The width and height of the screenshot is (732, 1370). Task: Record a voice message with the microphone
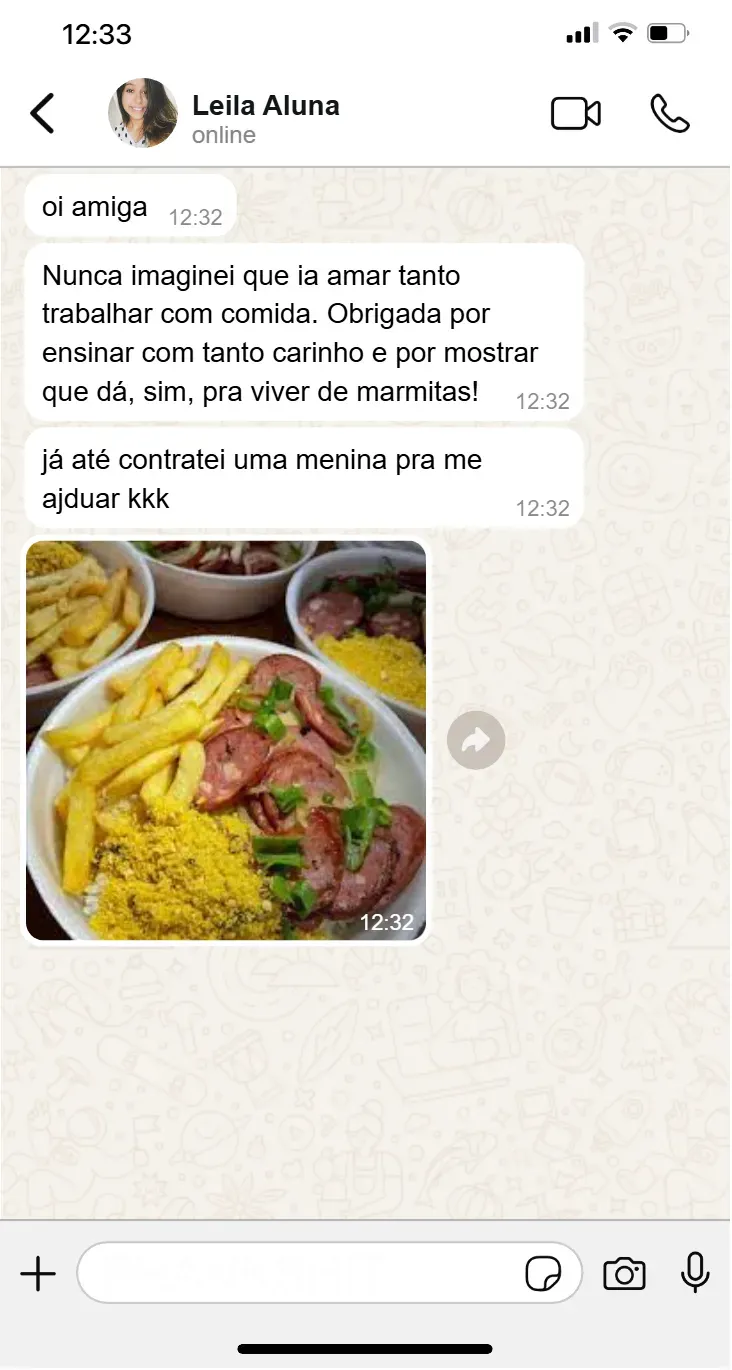point(695,1274)
